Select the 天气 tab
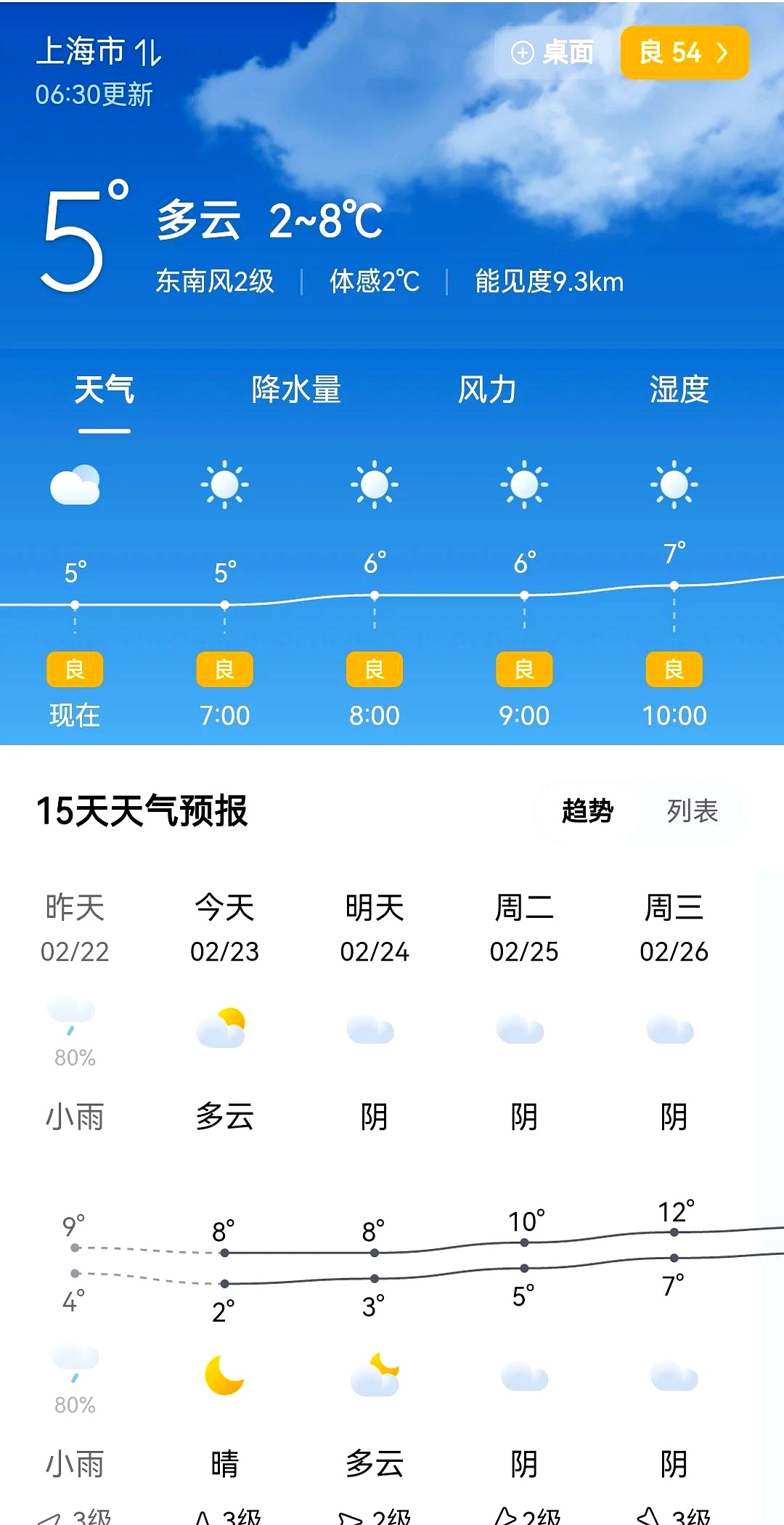 click(x=105, y=390)
